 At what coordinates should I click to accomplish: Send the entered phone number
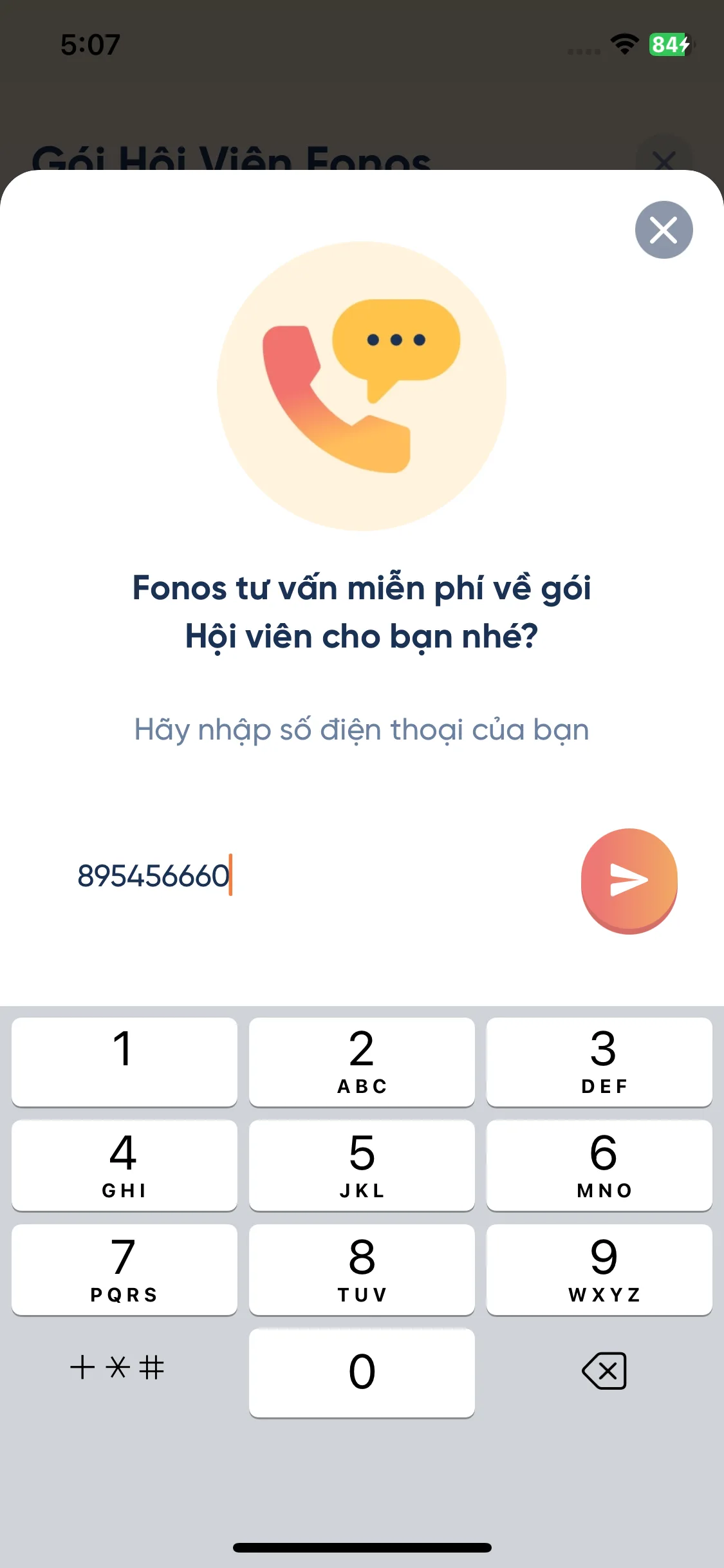tap(629, 880)
